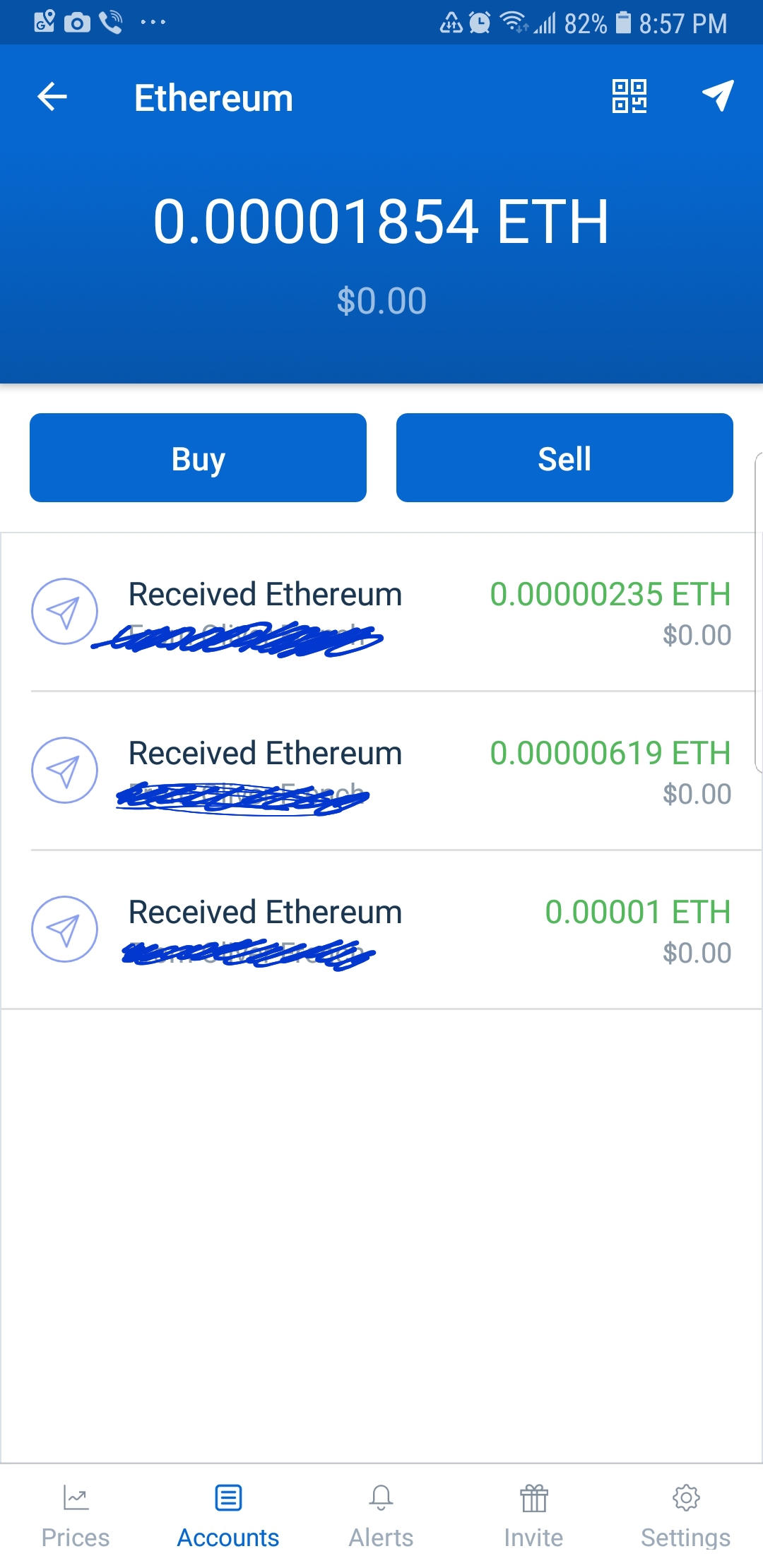Open the Settings tab
The width and height of the screenshot is (763, 1568).
686,1516
